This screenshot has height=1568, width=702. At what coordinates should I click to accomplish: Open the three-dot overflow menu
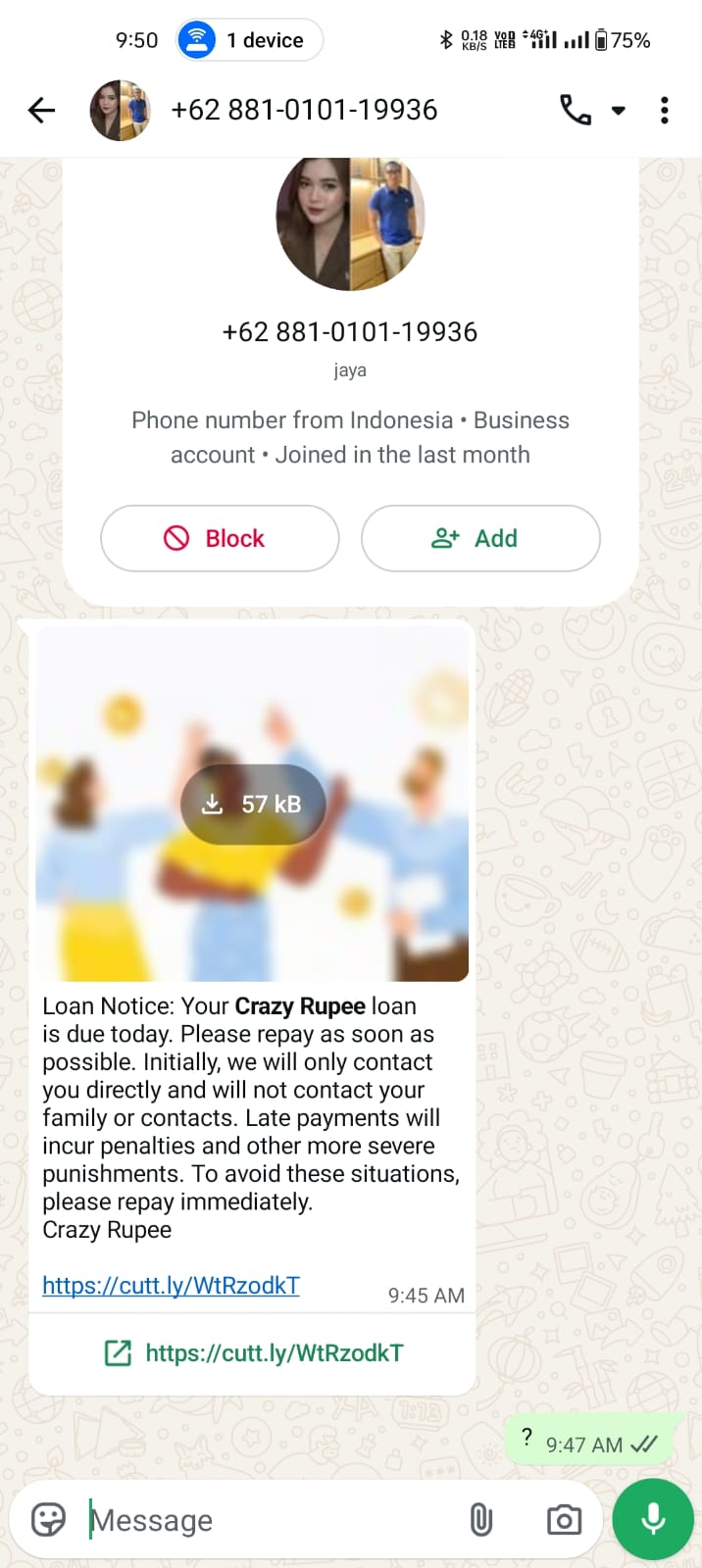click(665, 110)
